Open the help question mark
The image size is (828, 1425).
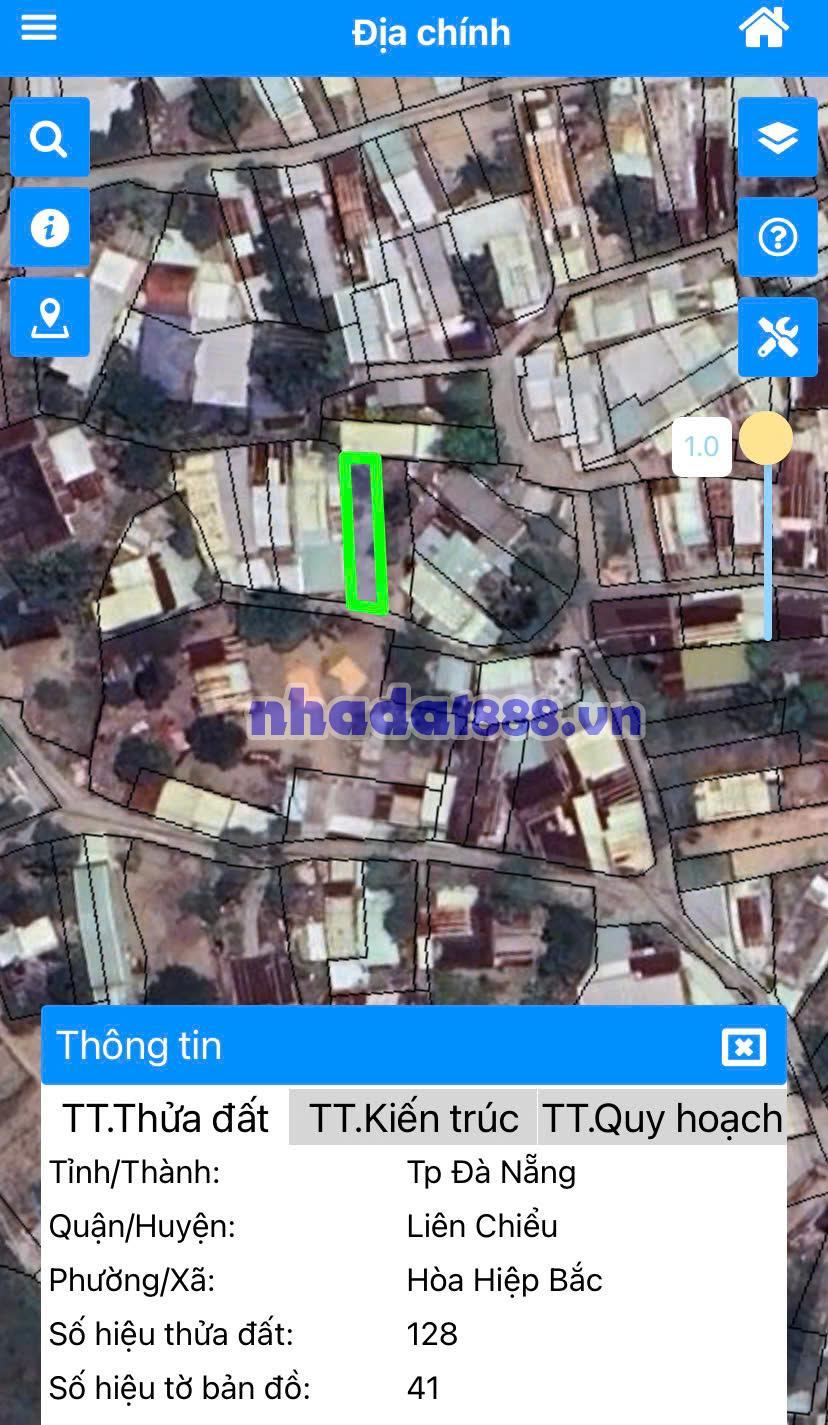click(x=777, y=238)
